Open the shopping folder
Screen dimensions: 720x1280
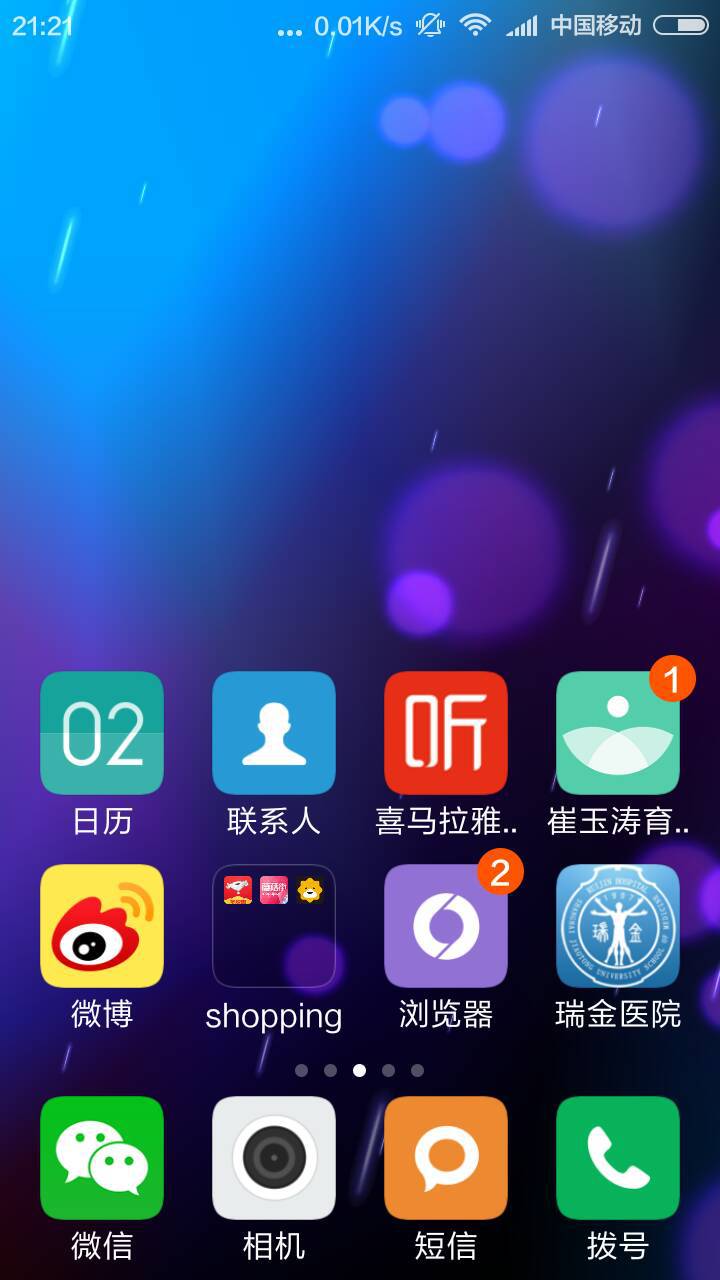274,926
